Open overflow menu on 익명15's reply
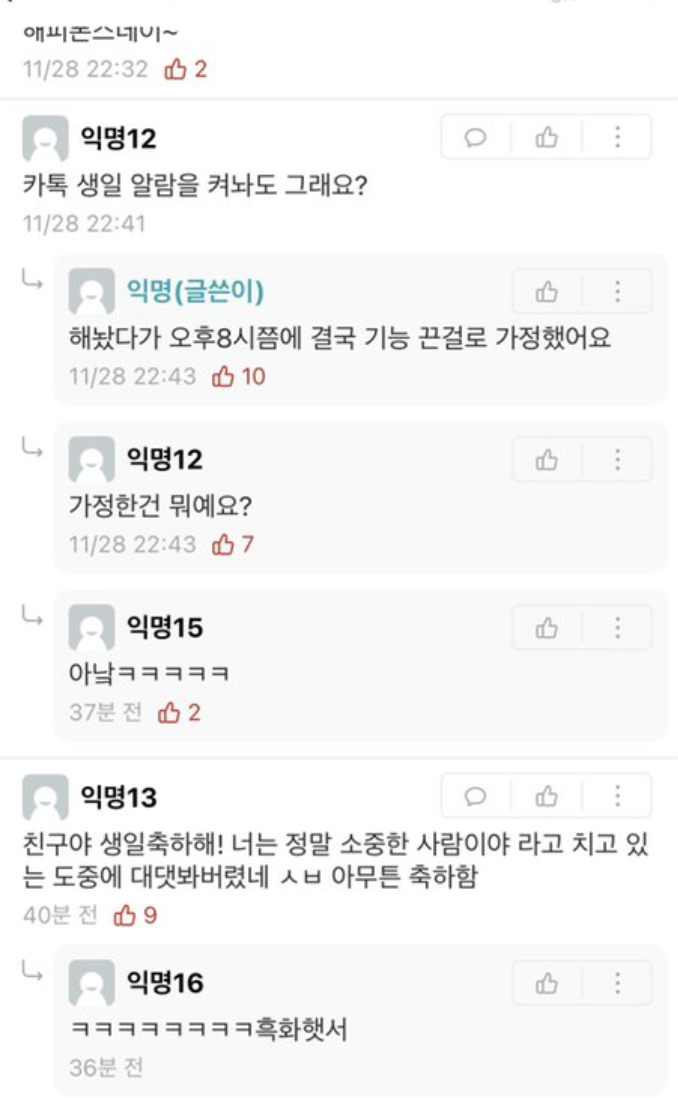Image resolution: width=678 pixels, height=1098 pixels. pyautogui.click(x=618, y=628)
